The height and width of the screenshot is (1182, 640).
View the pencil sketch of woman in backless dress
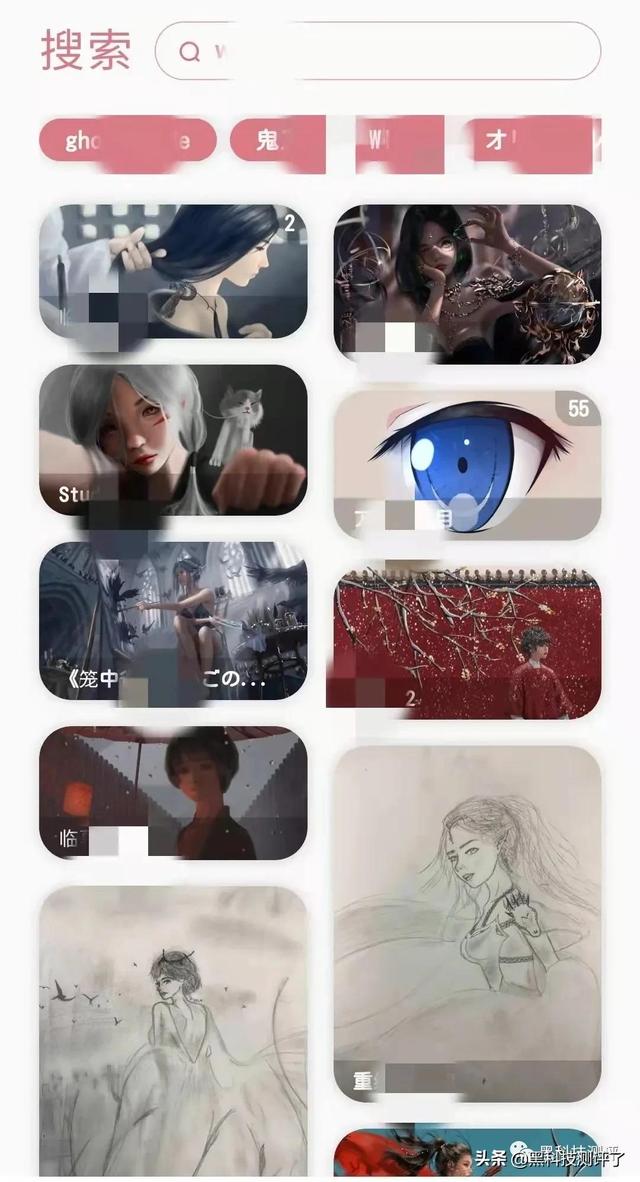[x=173, y=1030]
